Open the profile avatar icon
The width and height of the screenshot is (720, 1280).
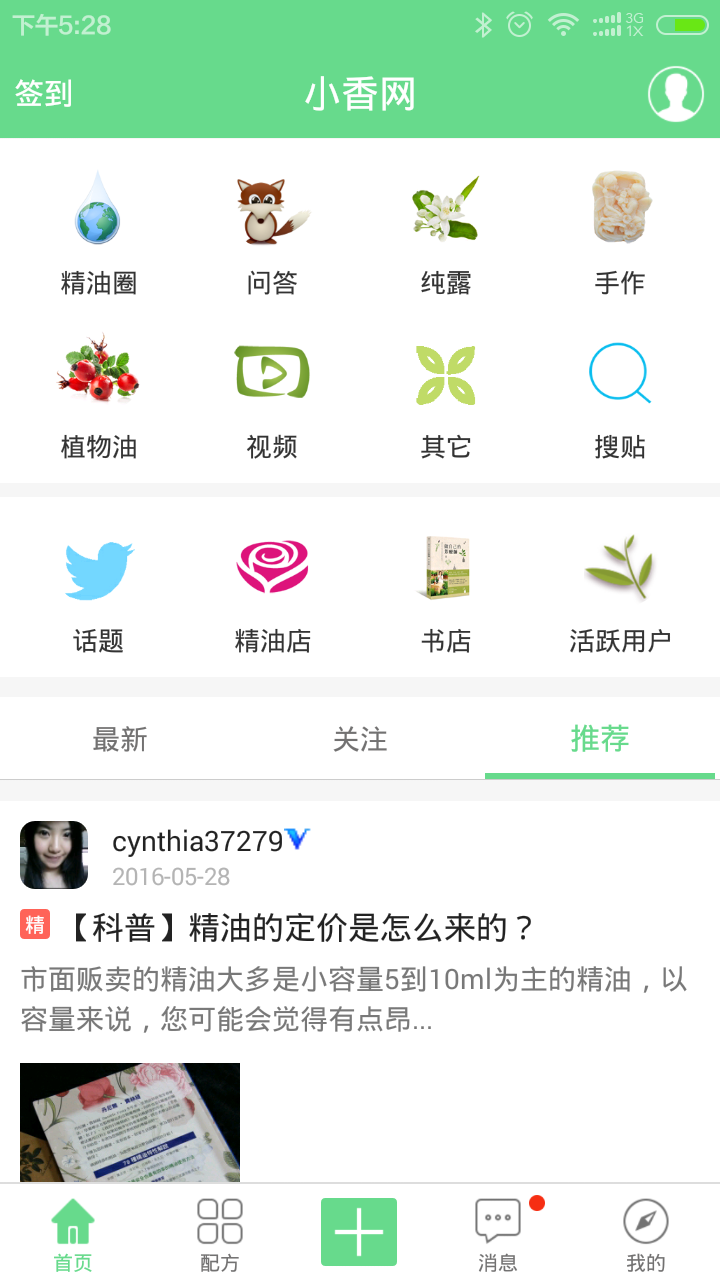[675, 94]
